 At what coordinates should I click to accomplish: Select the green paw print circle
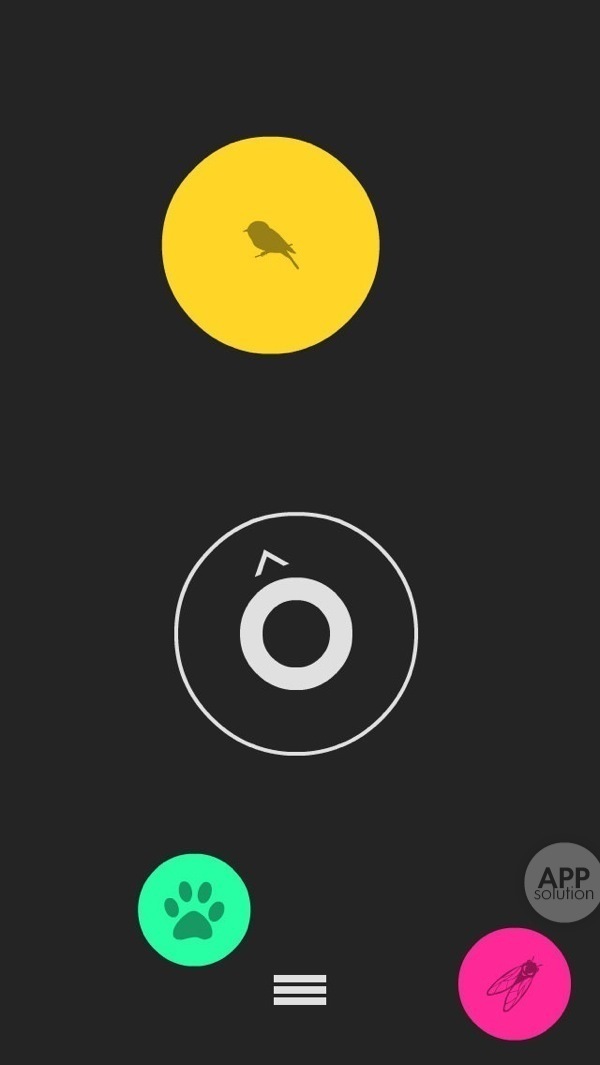click(x=194, y=909)
